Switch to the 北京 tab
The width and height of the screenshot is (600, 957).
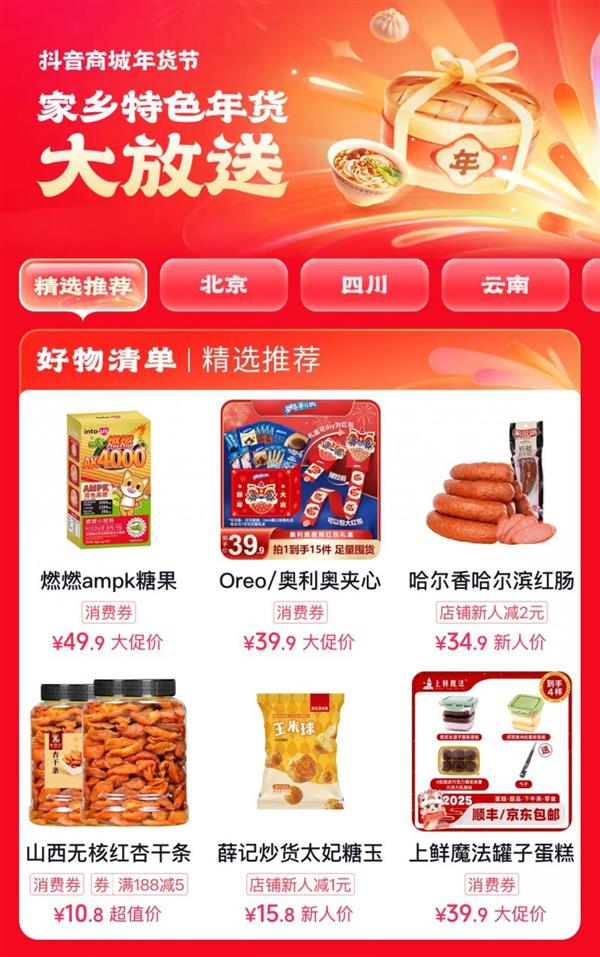pos(223,285)
